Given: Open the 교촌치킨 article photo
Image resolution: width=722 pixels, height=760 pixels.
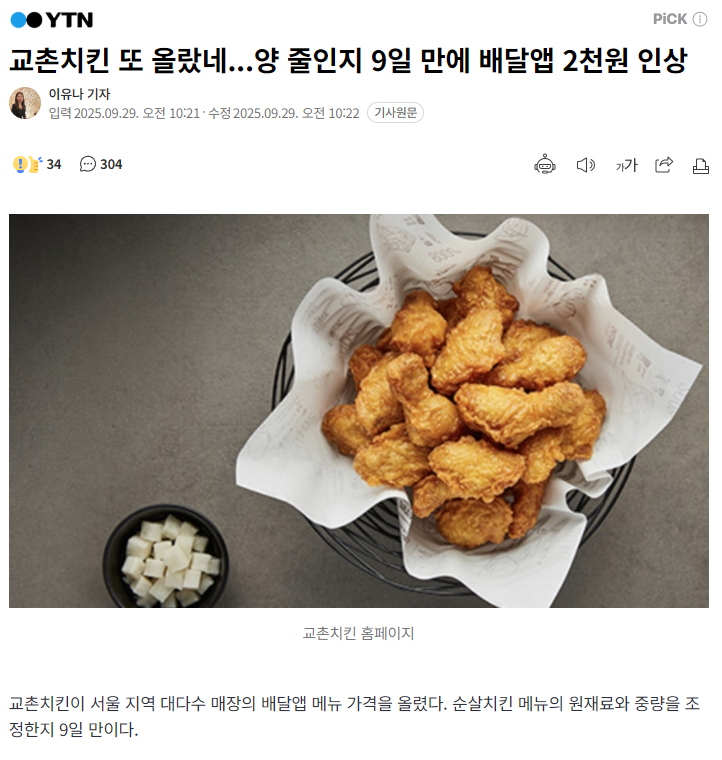Looking at the screenshot, I should [x=359, y=410].
